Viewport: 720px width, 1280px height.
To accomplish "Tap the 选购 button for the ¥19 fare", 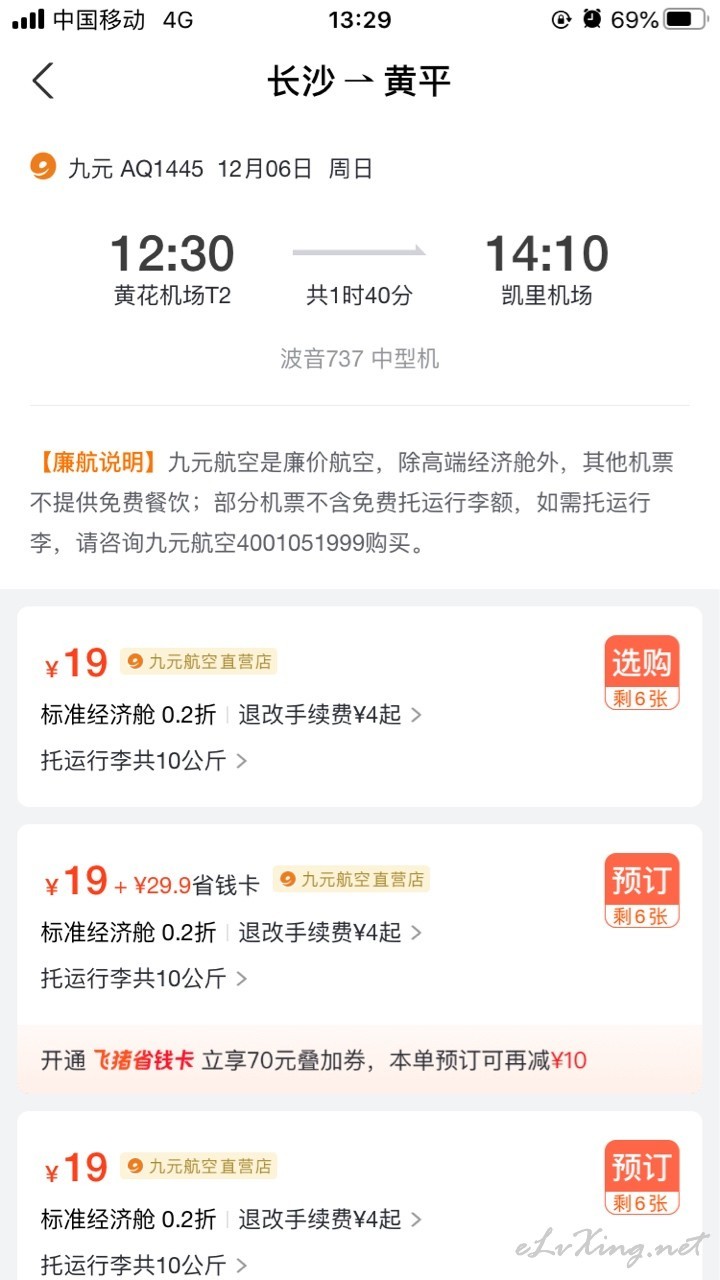I will [641, 672].
